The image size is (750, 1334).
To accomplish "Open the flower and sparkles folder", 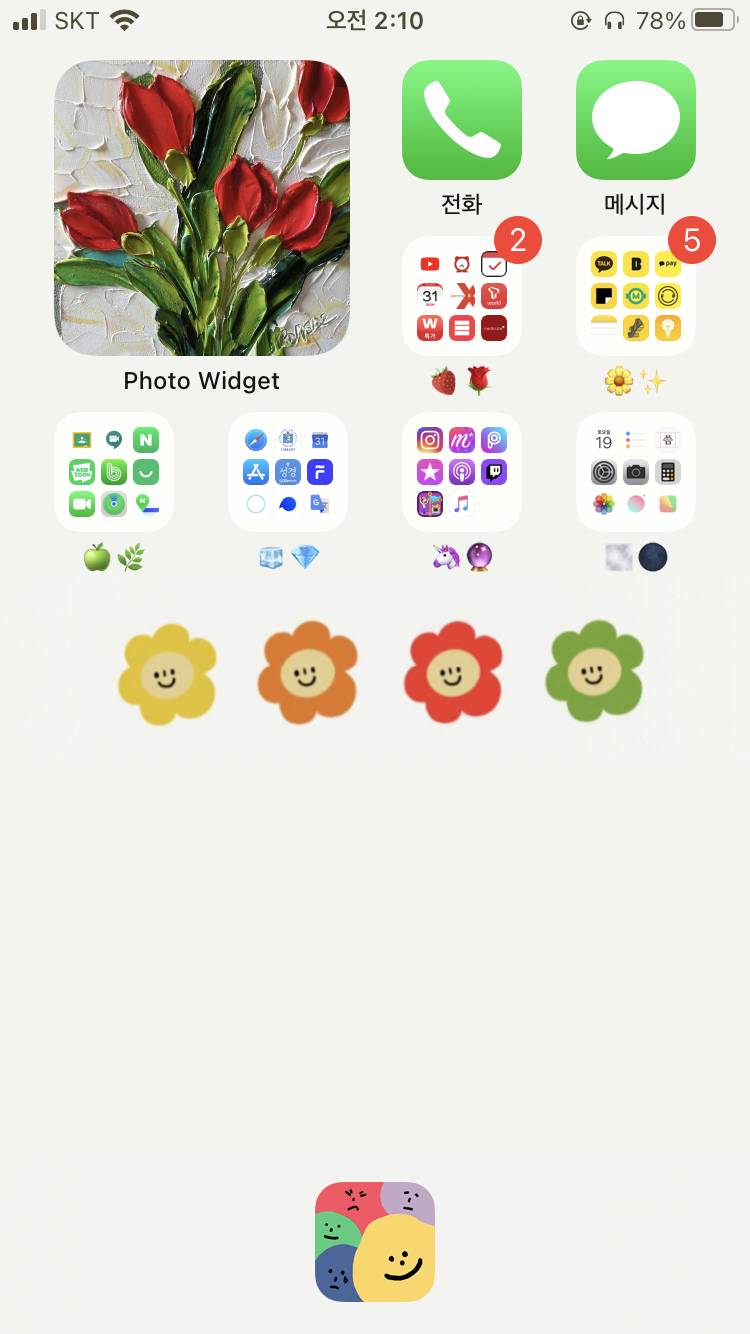I will point(635,296).
